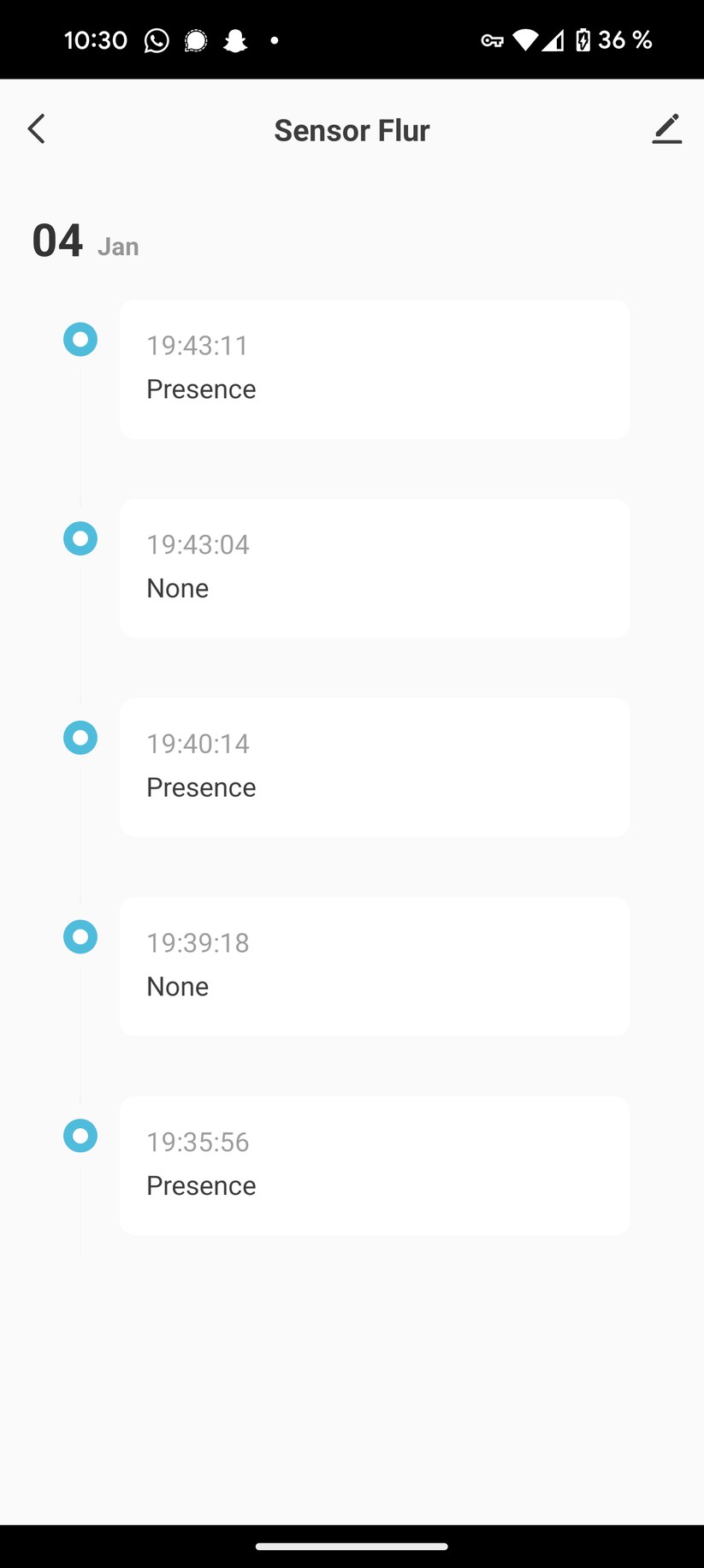Tap the edit pencil icon

click(667, 128)
